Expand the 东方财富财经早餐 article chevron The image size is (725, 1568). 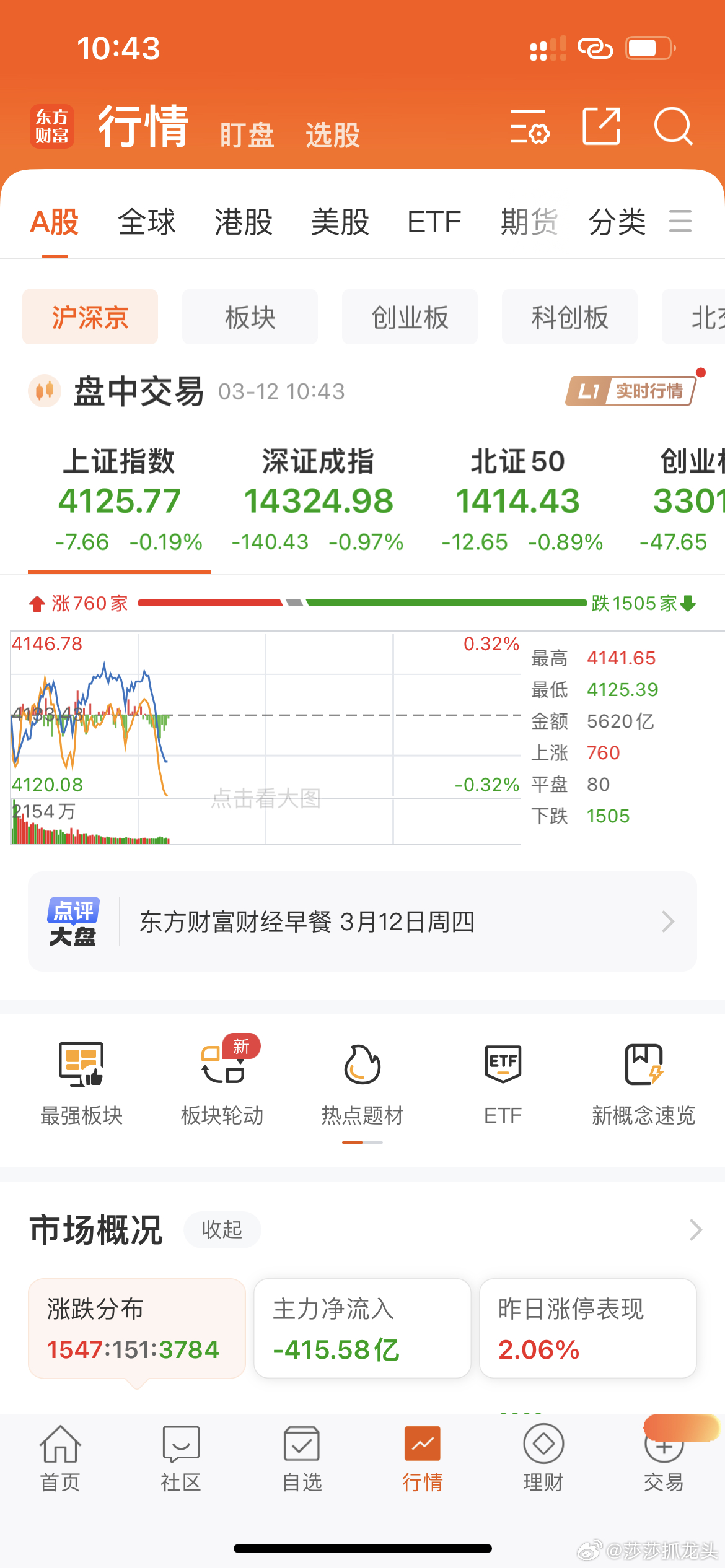(x=667, y=921)
